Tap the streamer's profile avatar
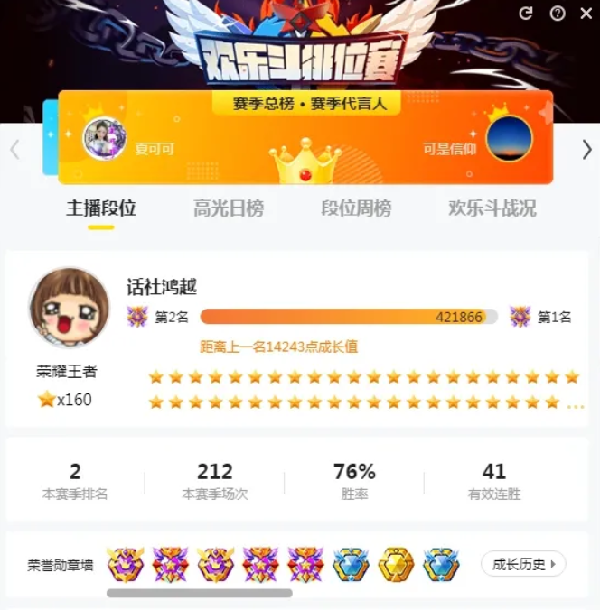This screenshot has height=610, width=600. click(x=69, y=308)
